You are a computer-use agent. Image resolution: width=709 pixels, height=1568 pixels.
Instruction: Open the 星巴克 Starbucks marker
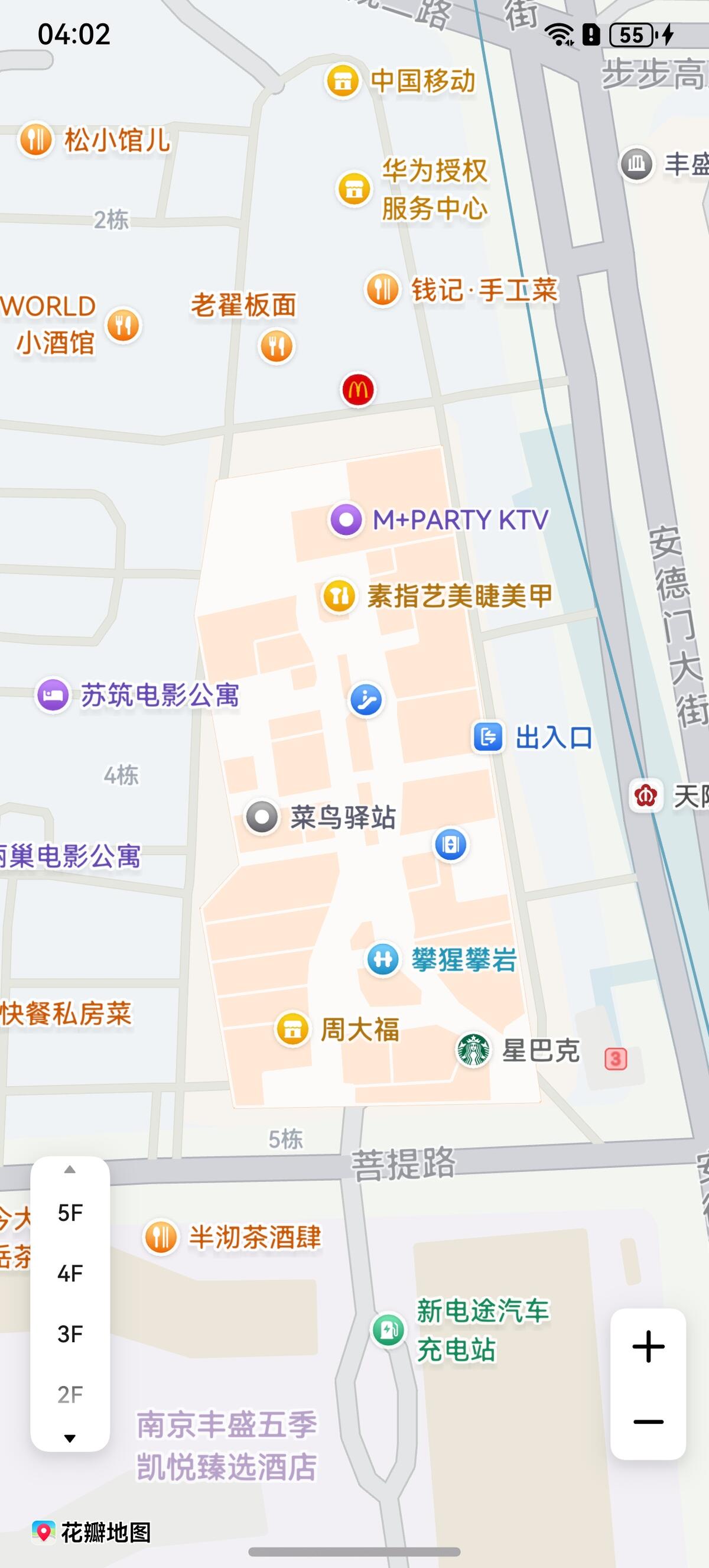(x=473, y=1050)
